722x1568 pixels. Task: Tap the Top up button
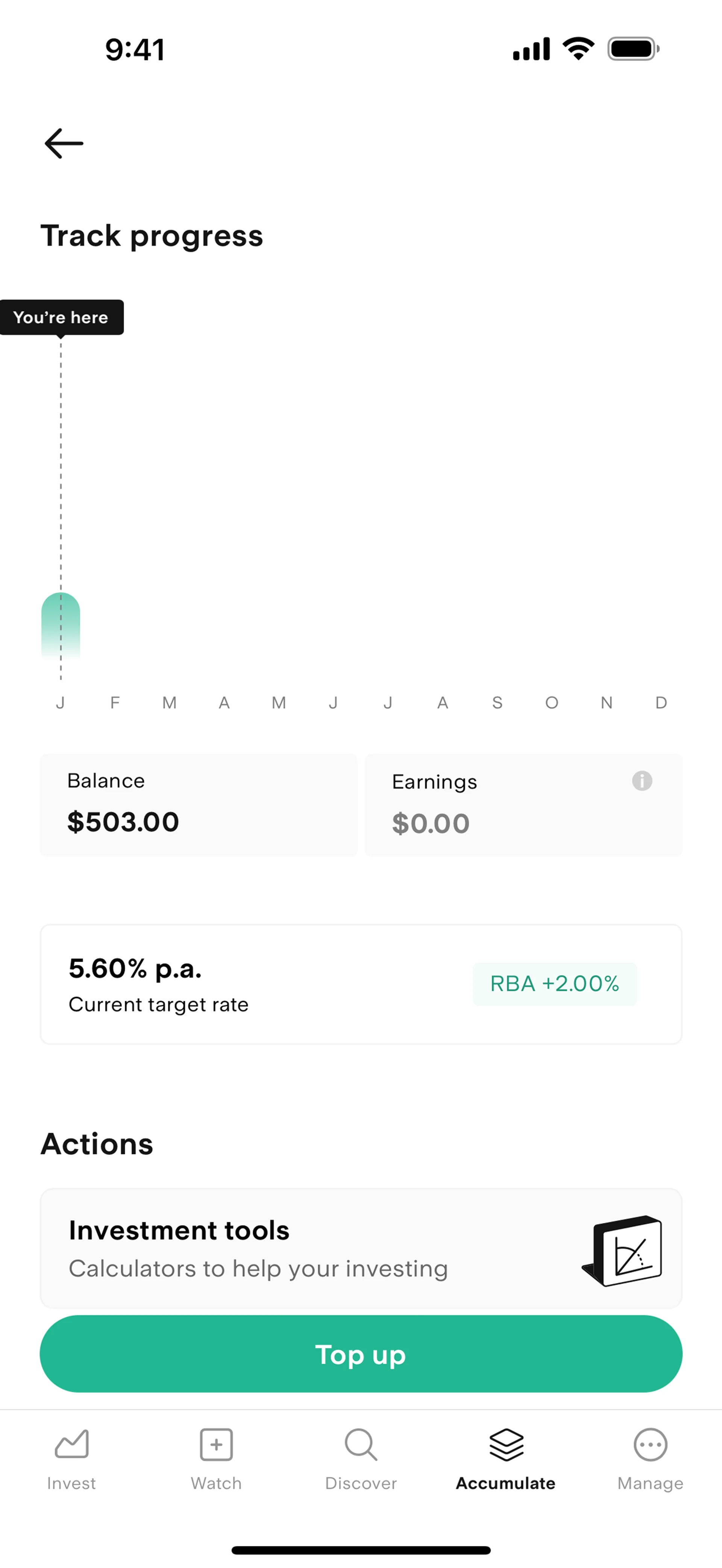360,1354
